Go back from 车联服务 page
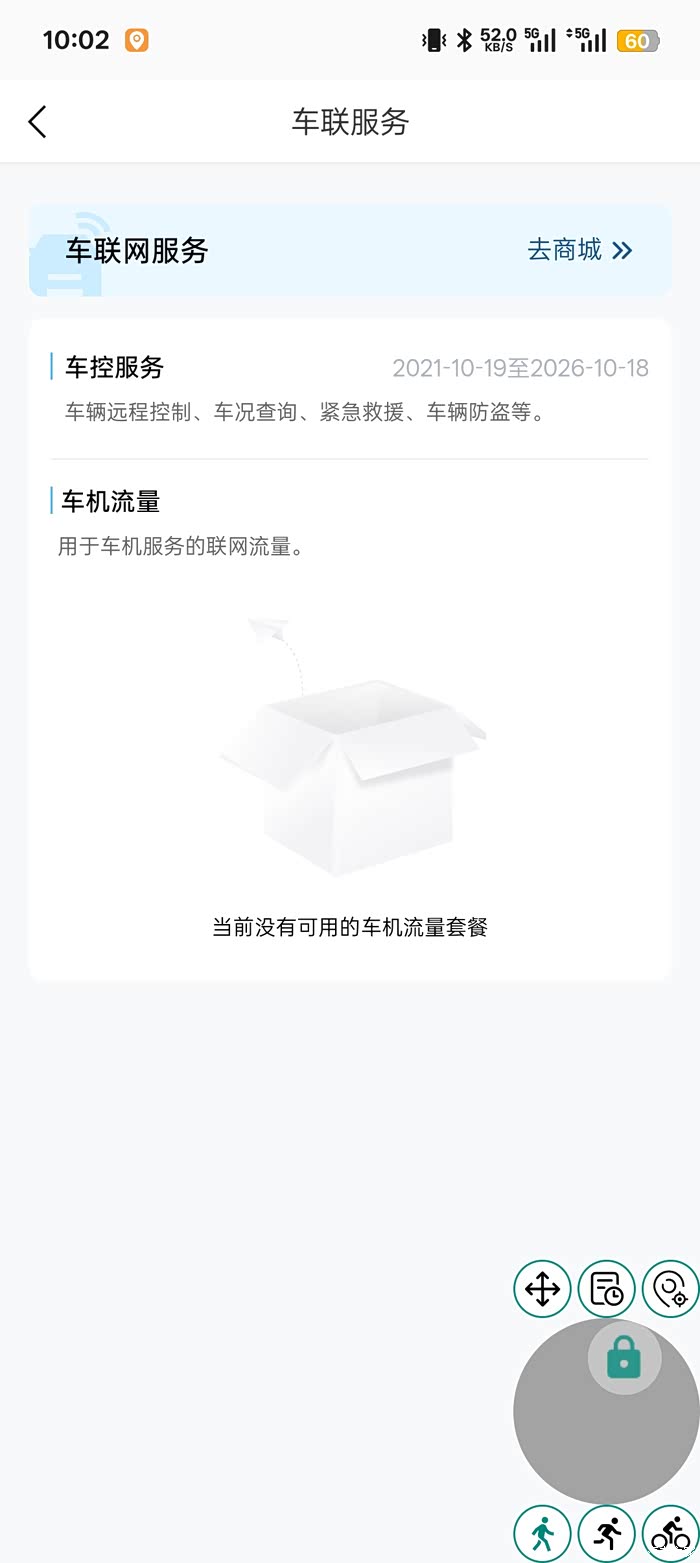Screen dimensions: 700x1563 pyautogui.click(x=38, y=122)
